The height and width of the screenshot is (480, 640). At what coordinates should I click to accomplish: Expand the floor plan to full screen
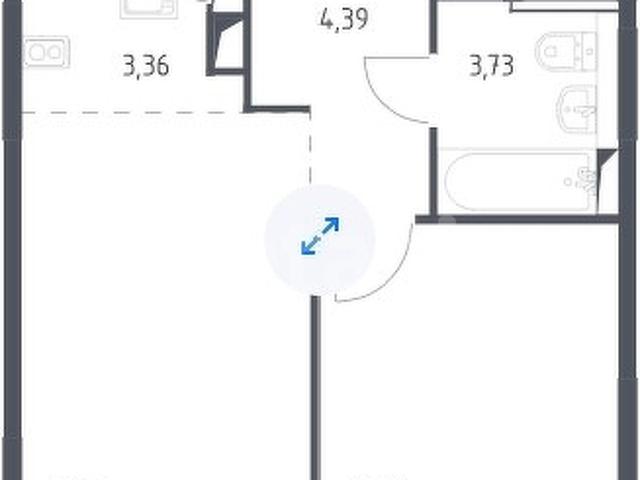tap(320, 237)
